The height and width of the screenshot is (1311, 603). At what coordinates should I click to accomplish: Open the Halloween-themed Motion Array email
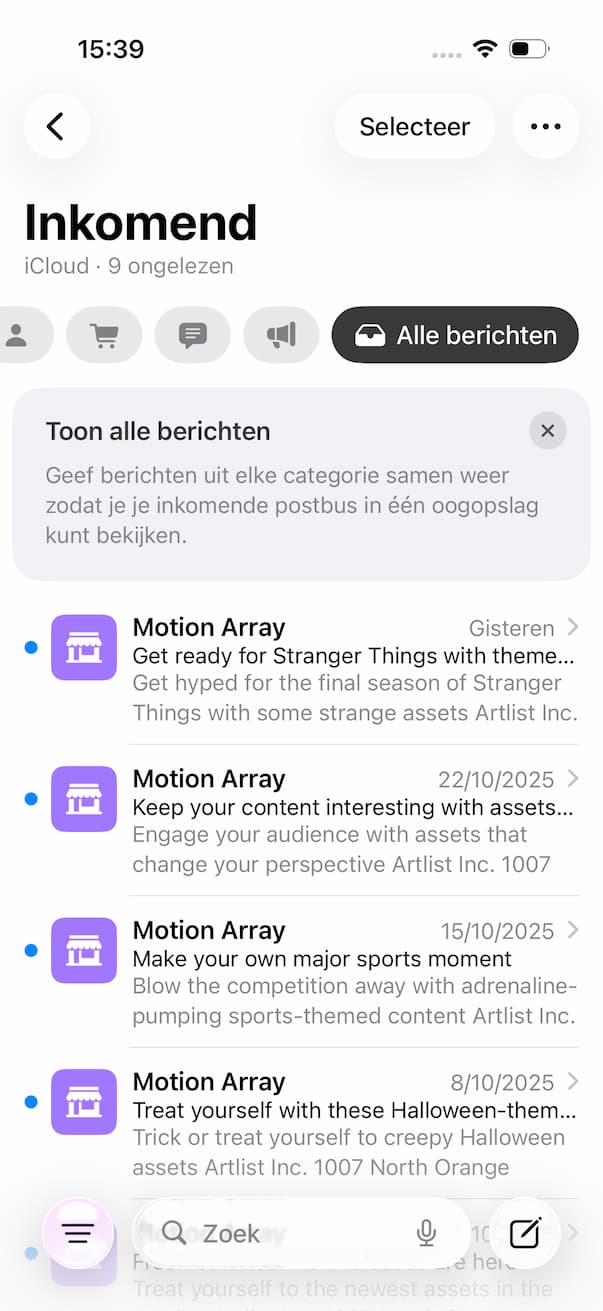pos(354,1123)
